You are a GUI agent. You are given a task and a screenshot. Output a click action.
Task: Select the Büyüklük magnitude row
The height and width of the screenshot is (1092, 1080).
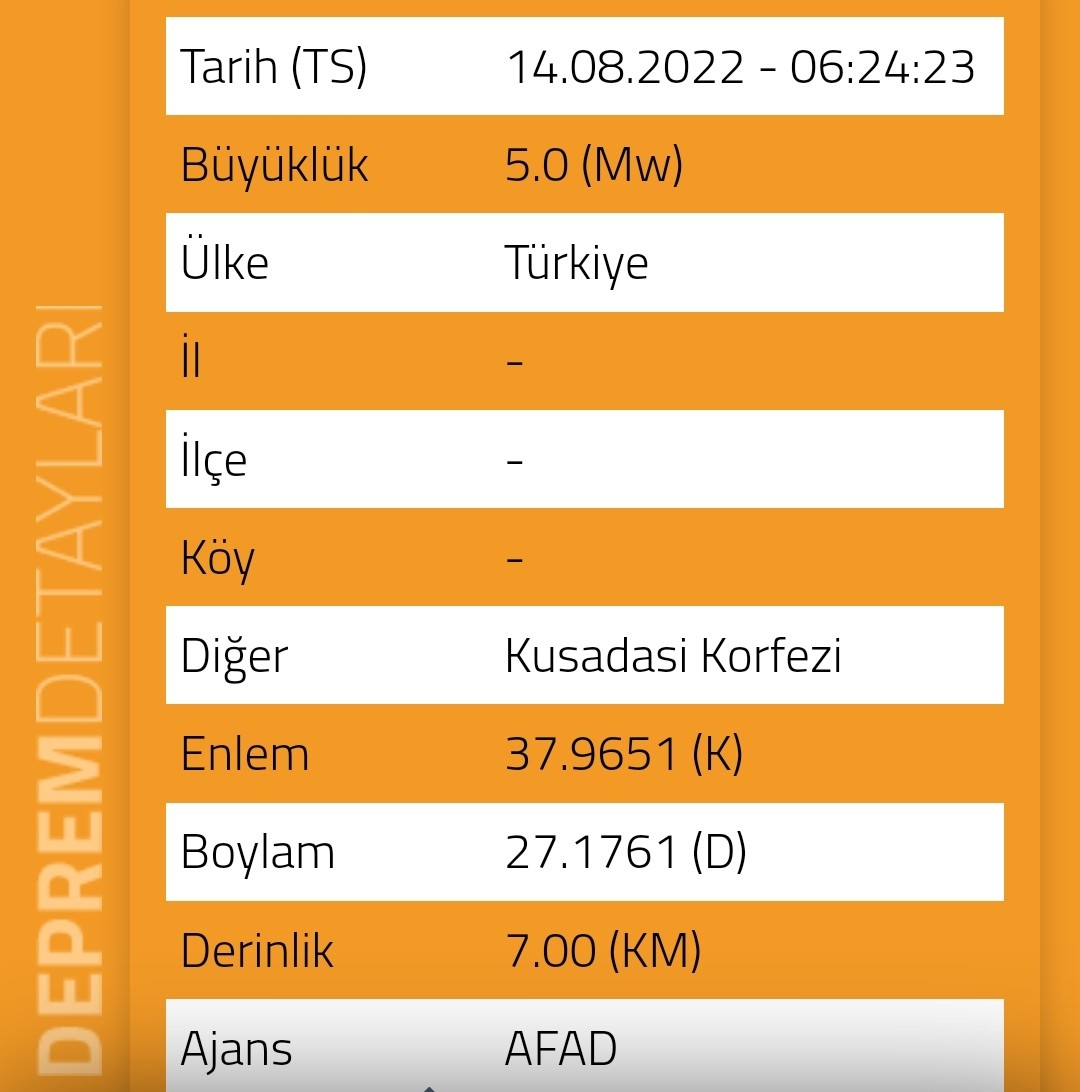point(275,164)
